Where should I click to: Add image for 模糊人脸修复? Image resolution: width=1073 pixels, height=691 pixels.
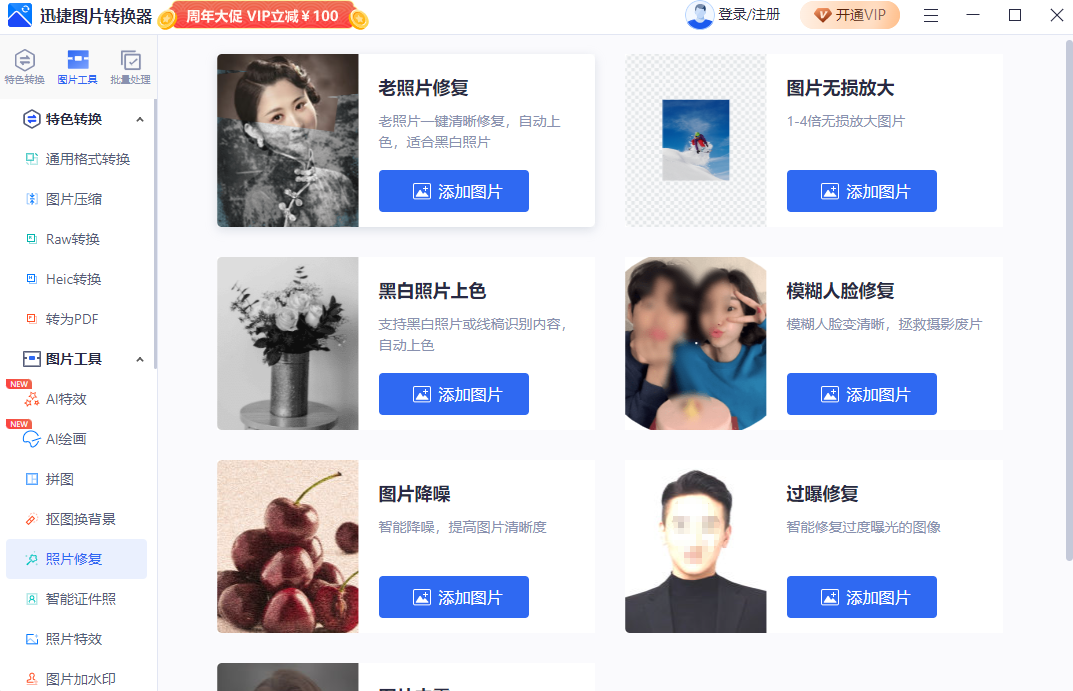tap(861, 394)
